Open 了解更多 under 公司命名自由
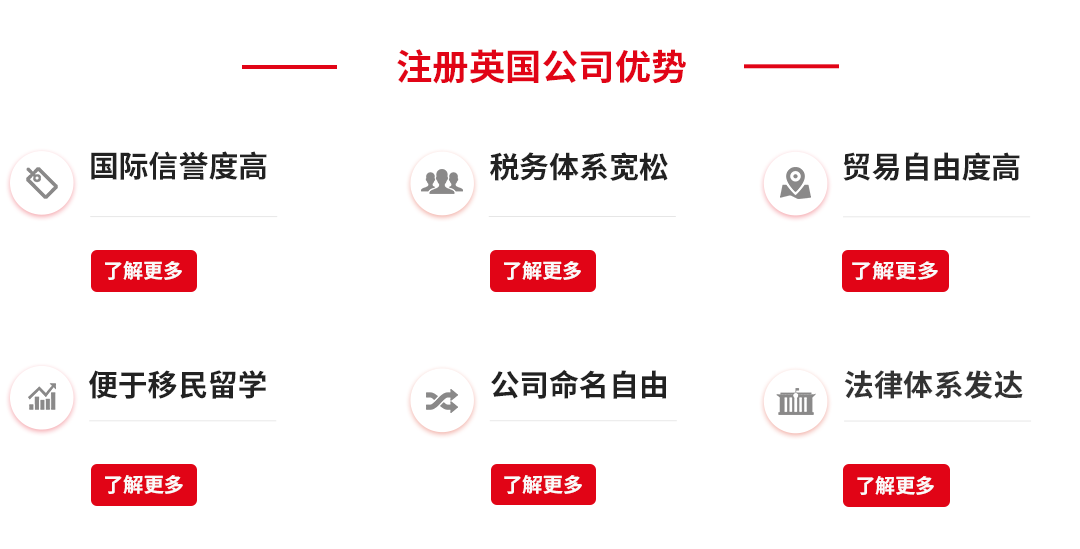The image size is (1080, 549). click(x=543, y=485)
